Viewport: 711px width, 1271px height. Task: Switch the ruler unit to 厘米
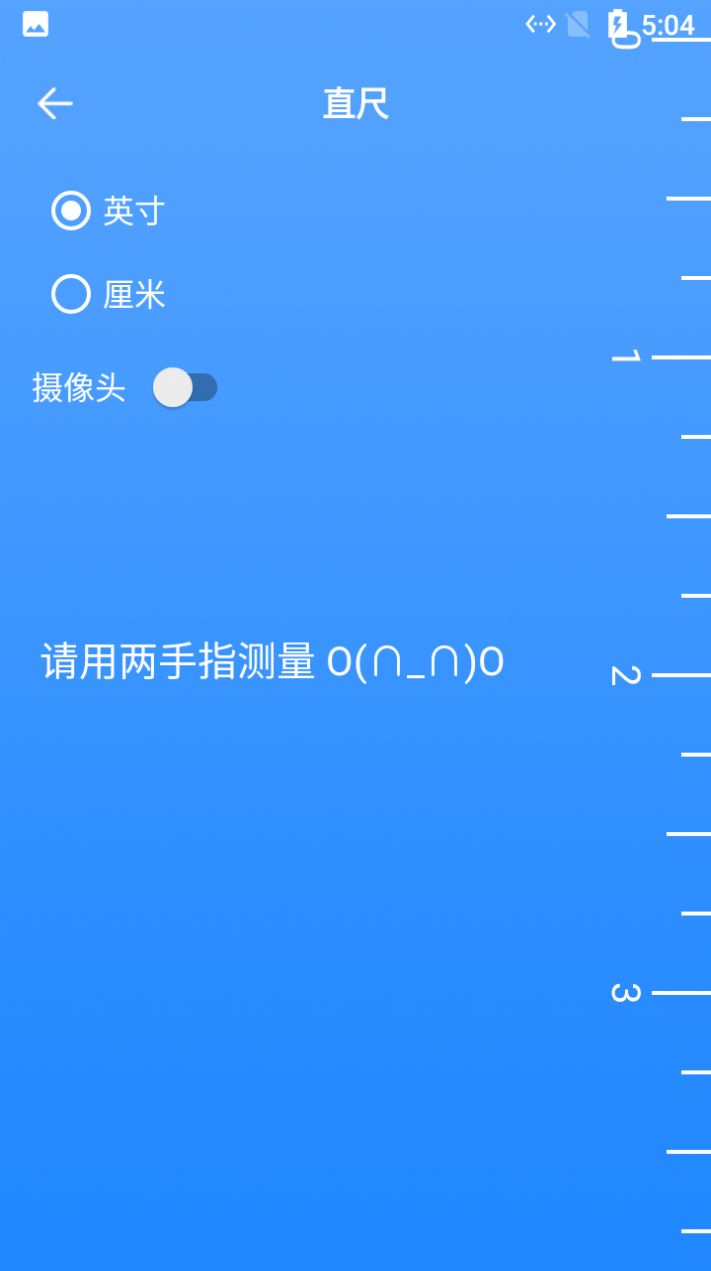[x=71, y=295]
